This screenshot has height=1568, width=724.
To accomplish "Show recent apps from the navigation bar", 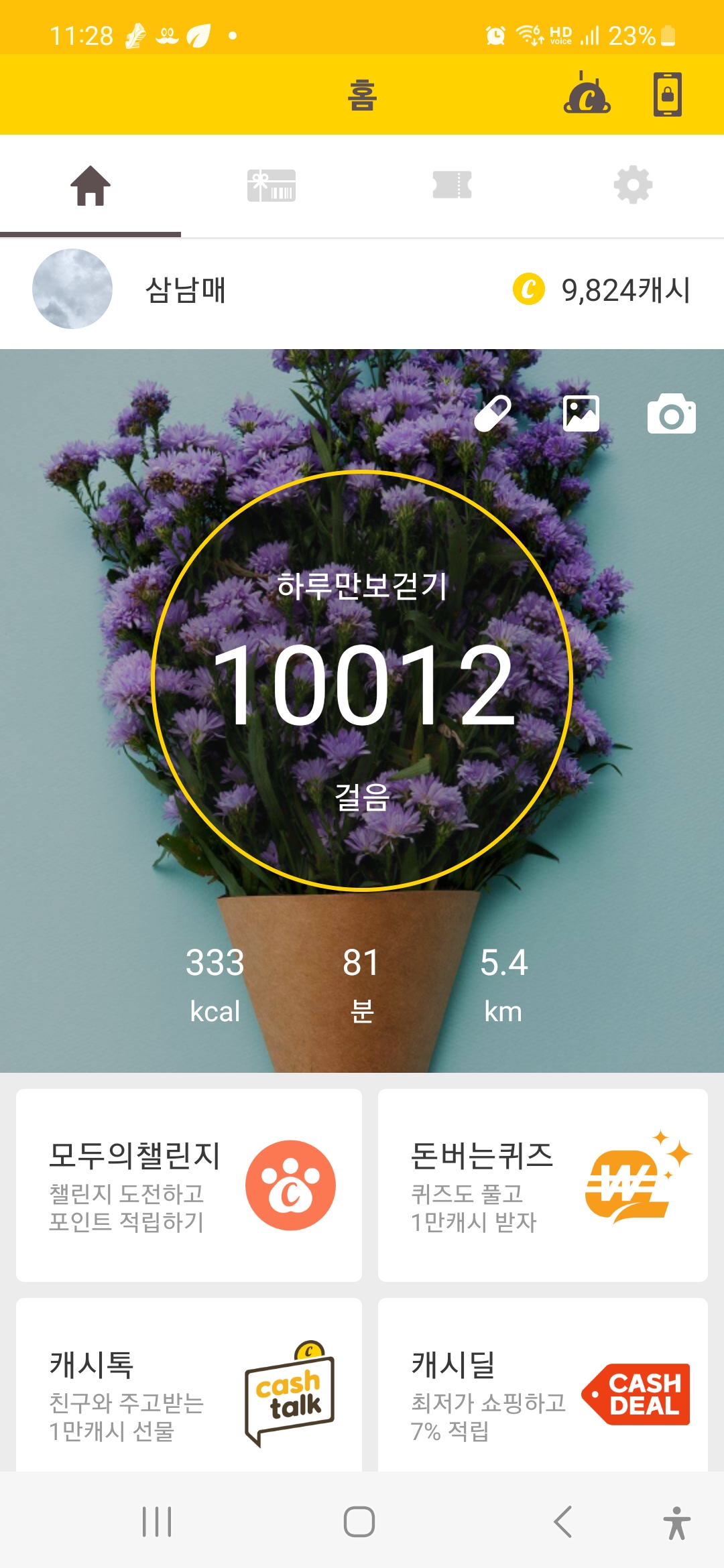I will tap(157, 1521).
